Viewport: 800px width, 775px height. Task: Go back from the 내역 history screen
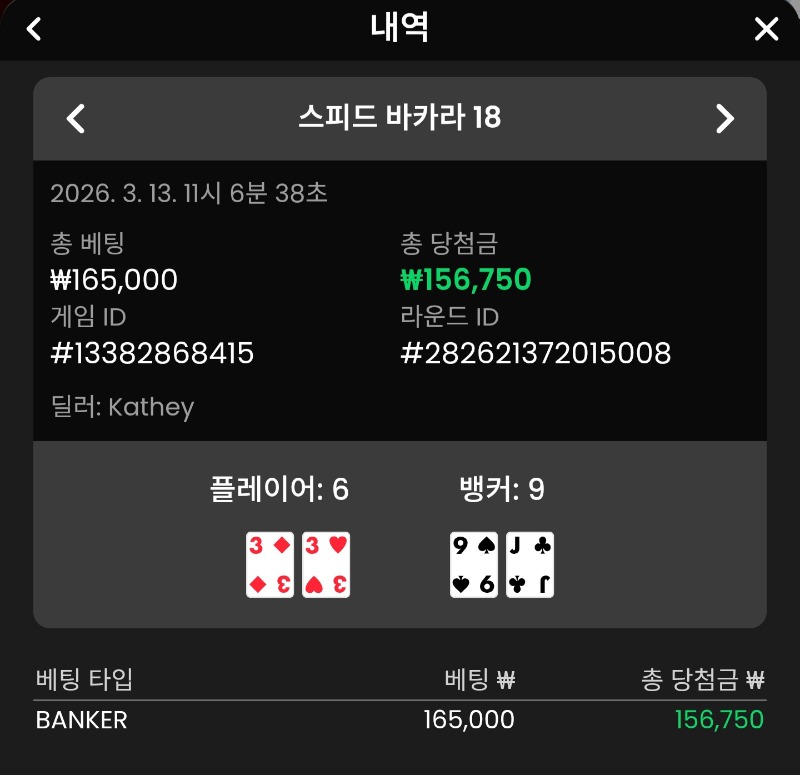pos(34,29)
